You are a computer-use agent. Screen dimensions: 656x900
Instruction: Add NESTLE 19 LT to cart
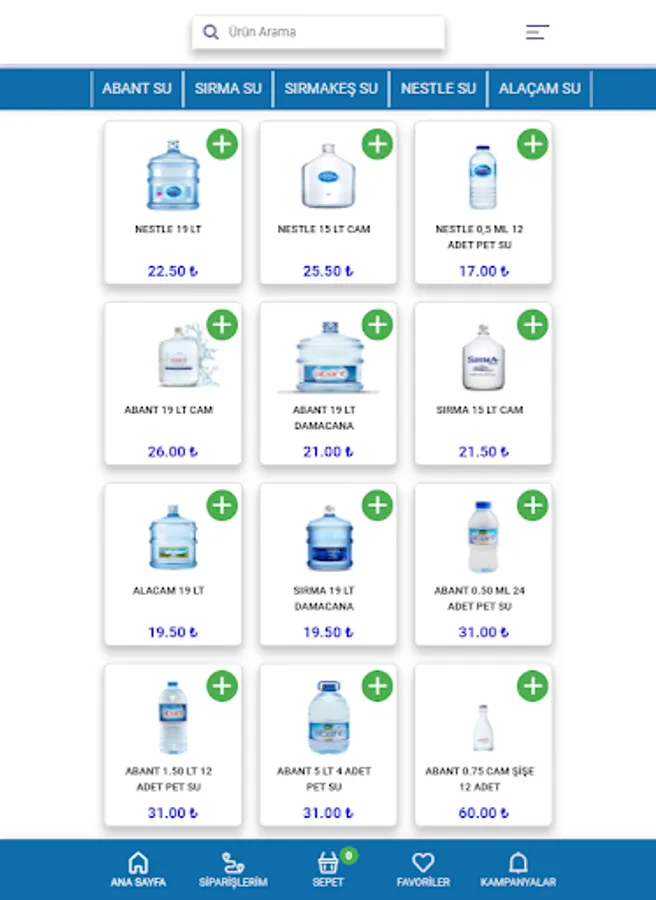click(222, 144)
